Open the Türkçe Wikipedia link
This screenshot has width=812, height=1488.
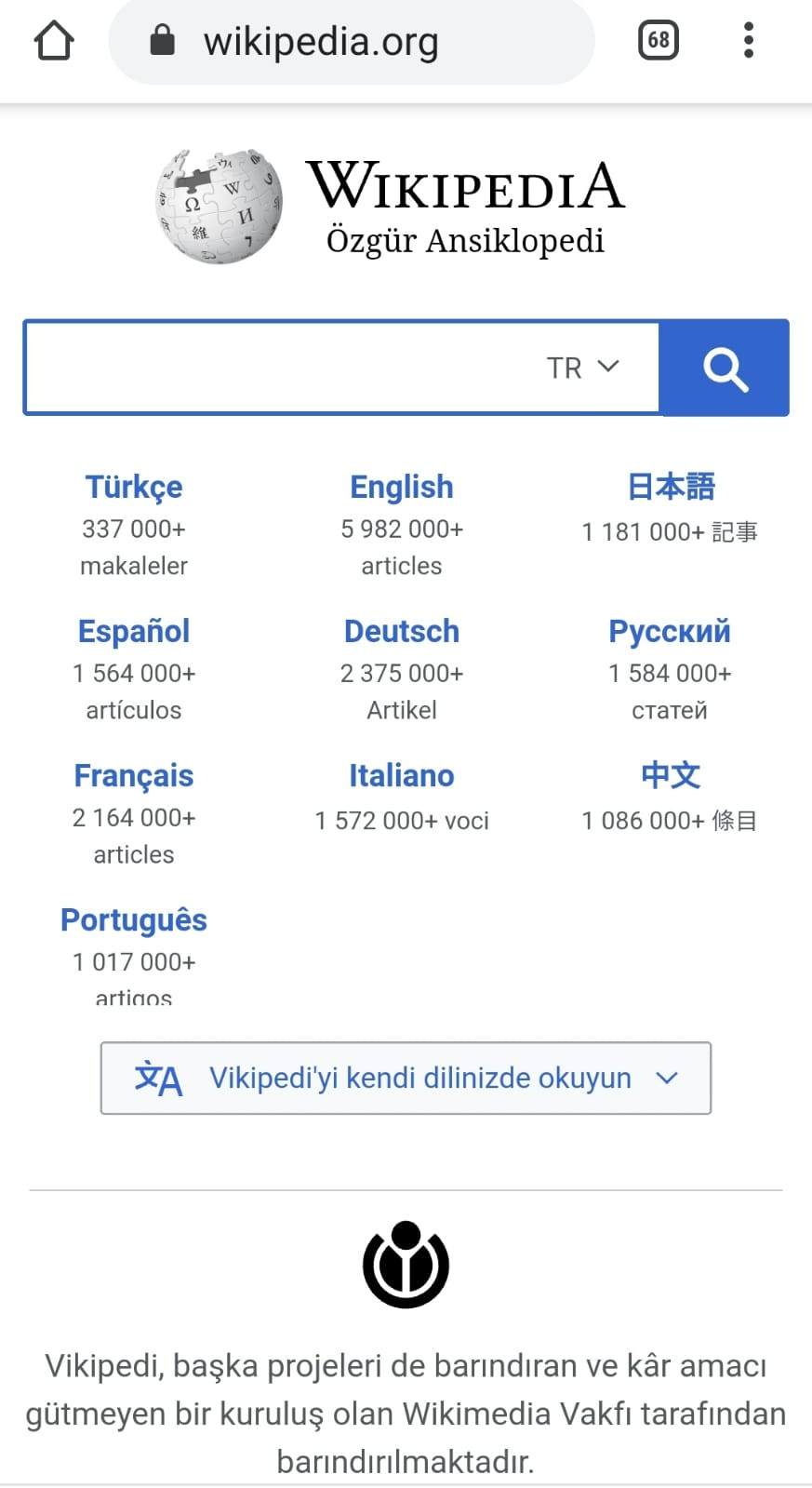[134, 487]
